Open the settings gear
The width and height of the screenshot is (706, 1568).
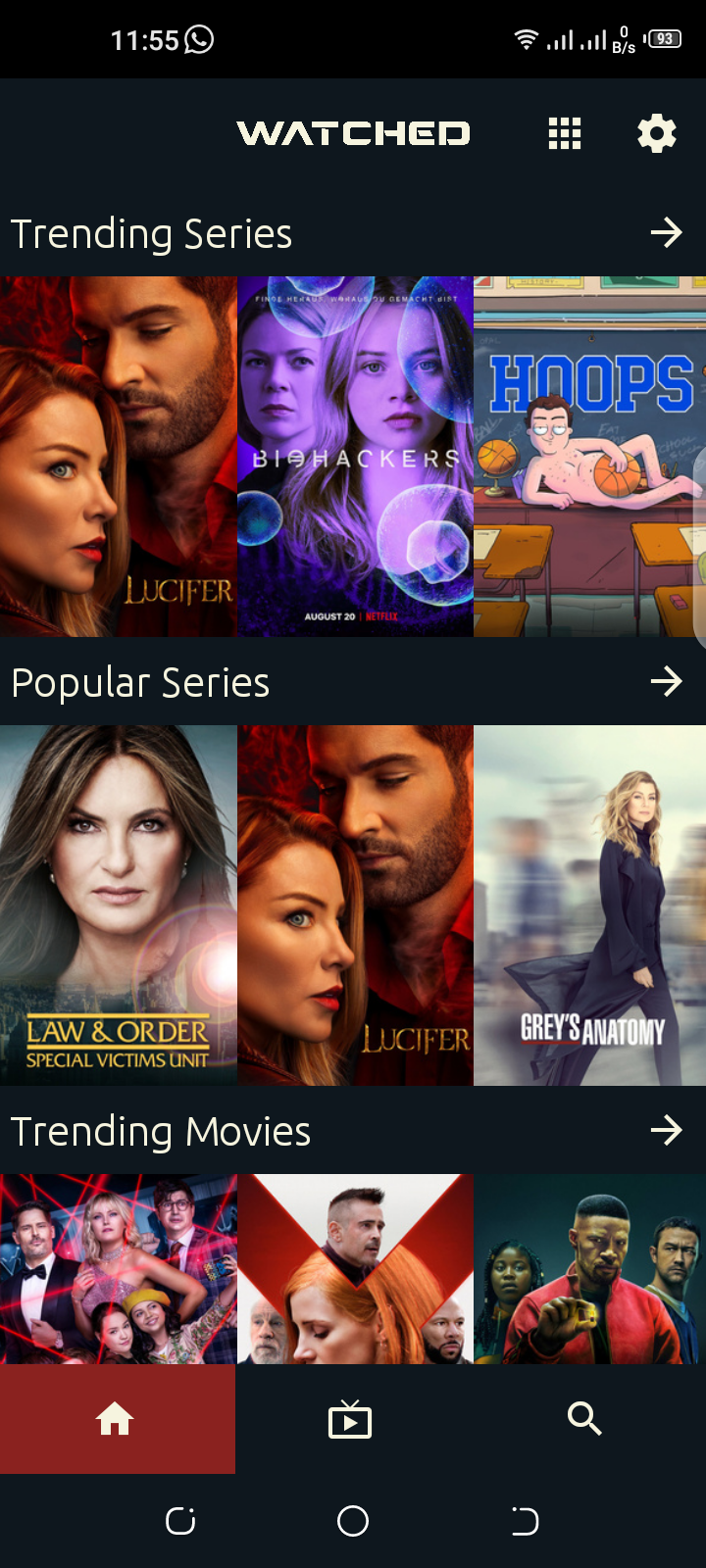(x=656, y=133)
